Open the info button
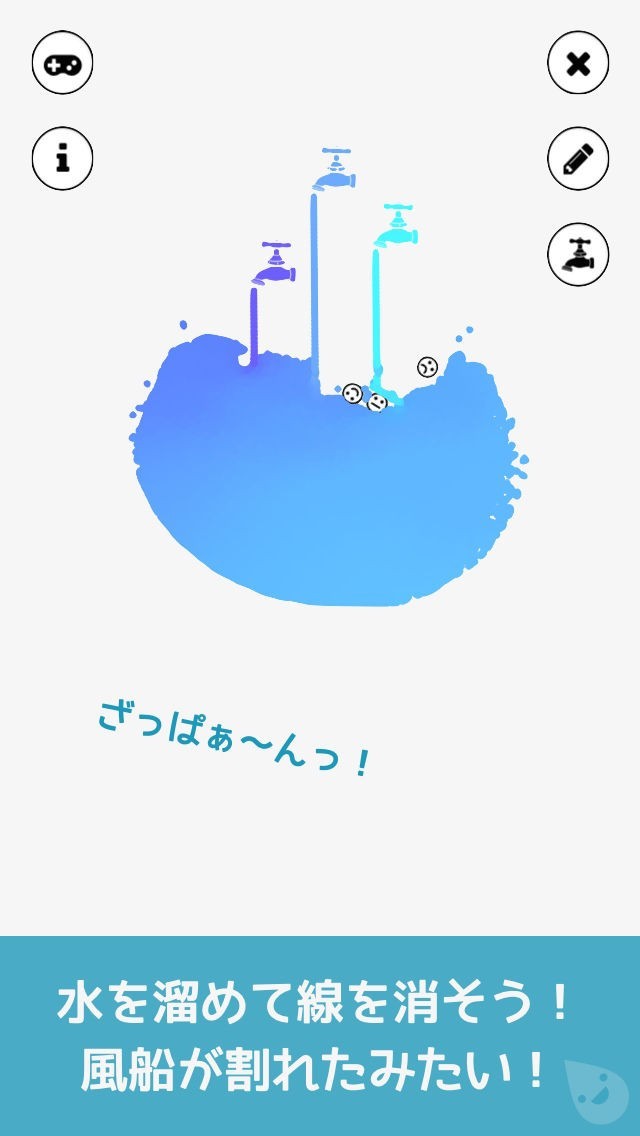Screen dimensions: 640x1136 tap(63, 157)
